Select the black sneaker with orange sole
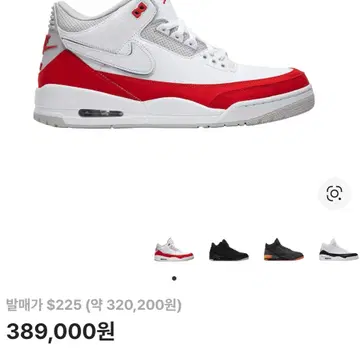This screenshot has width=360, height=360. pyautogui.click(x=284, y=250)
